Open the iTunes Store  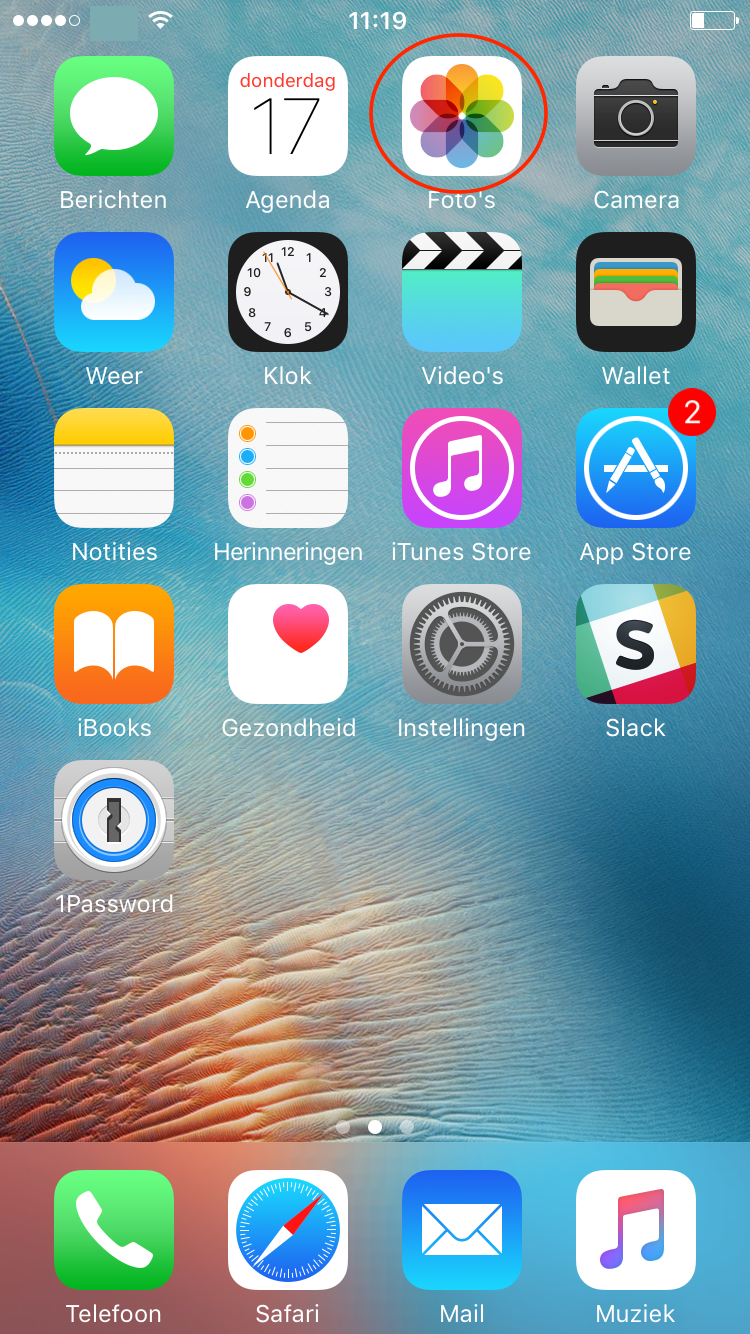click(x=461, y=468)
